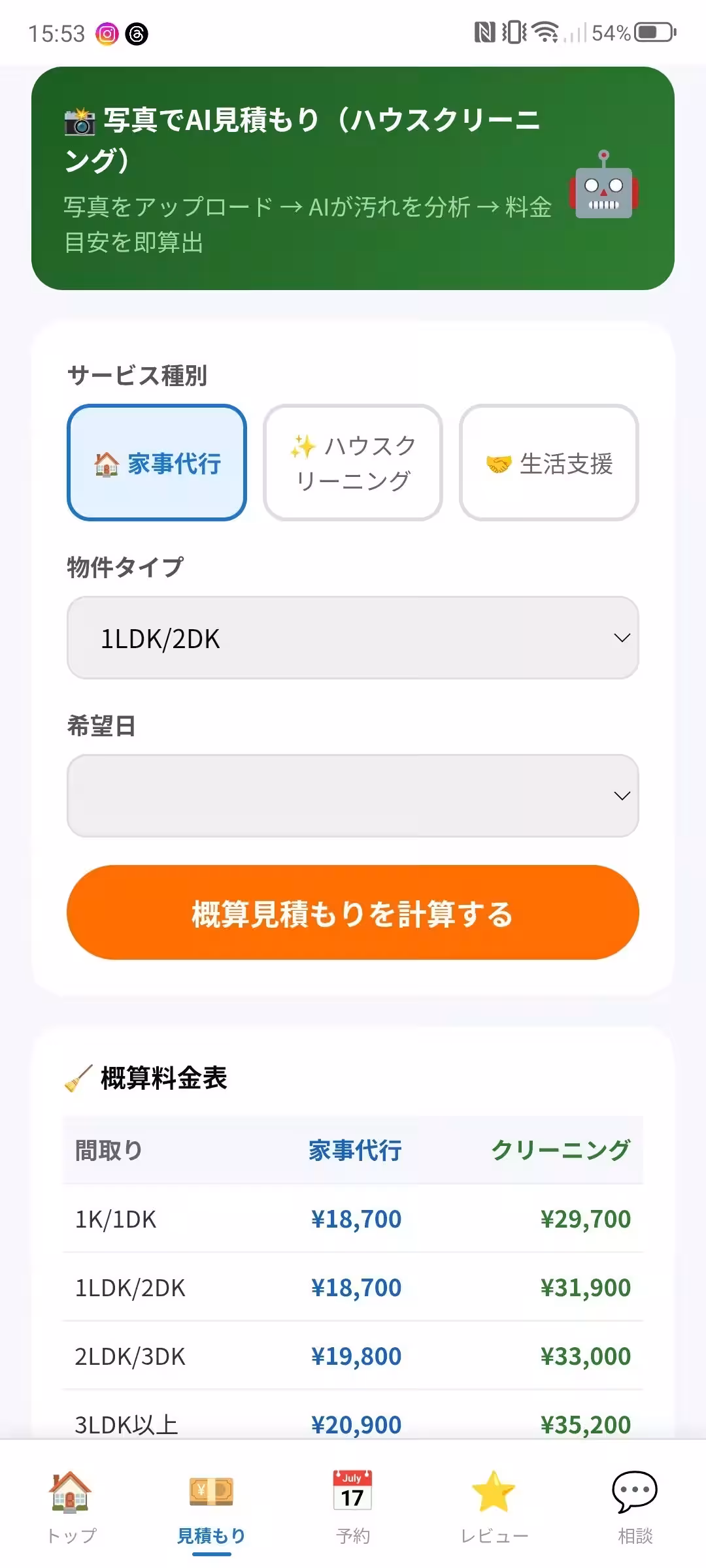Tap the 3LDK以上 row in the price table
706x1568 pixels.
(x=353, y=1424)
